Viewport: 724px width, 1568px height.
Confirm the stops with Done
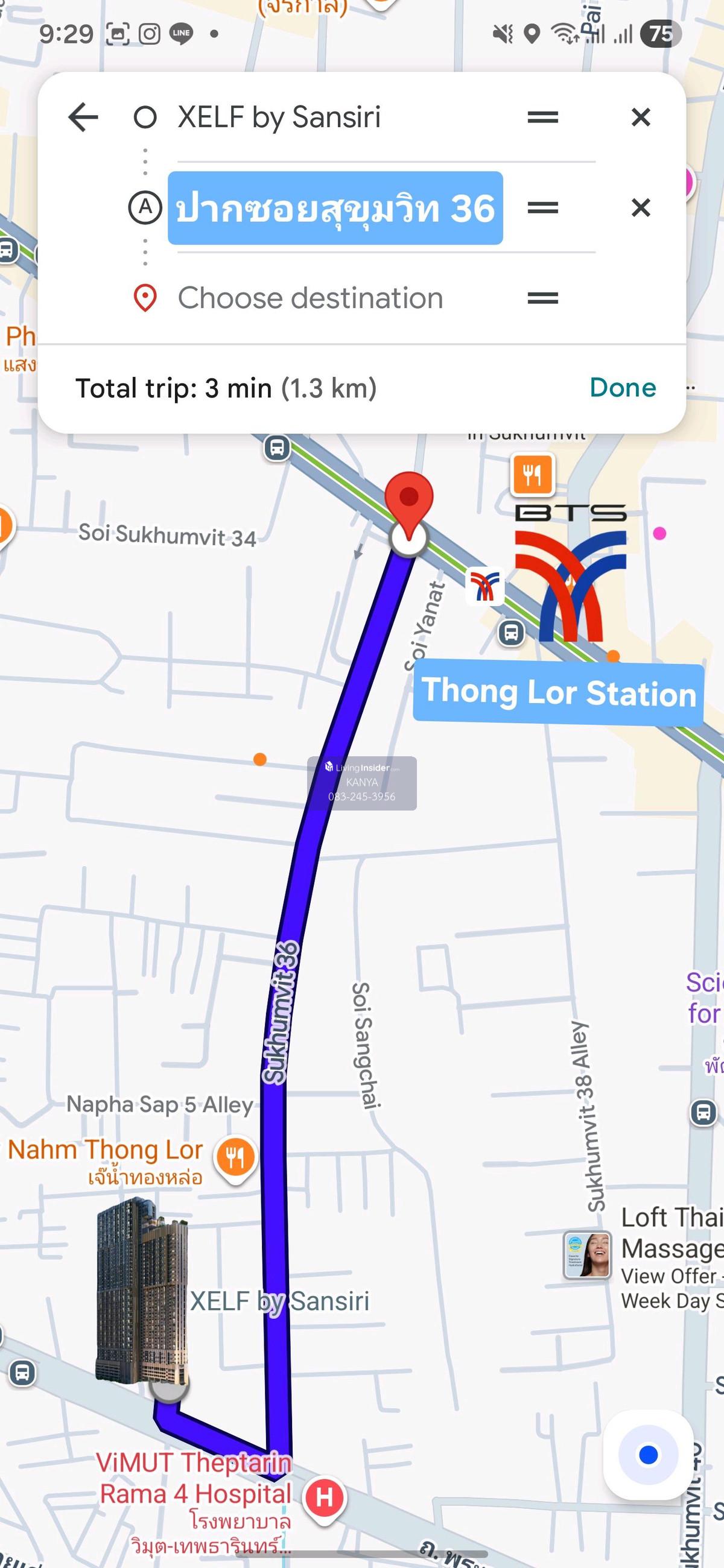(622, 388)
